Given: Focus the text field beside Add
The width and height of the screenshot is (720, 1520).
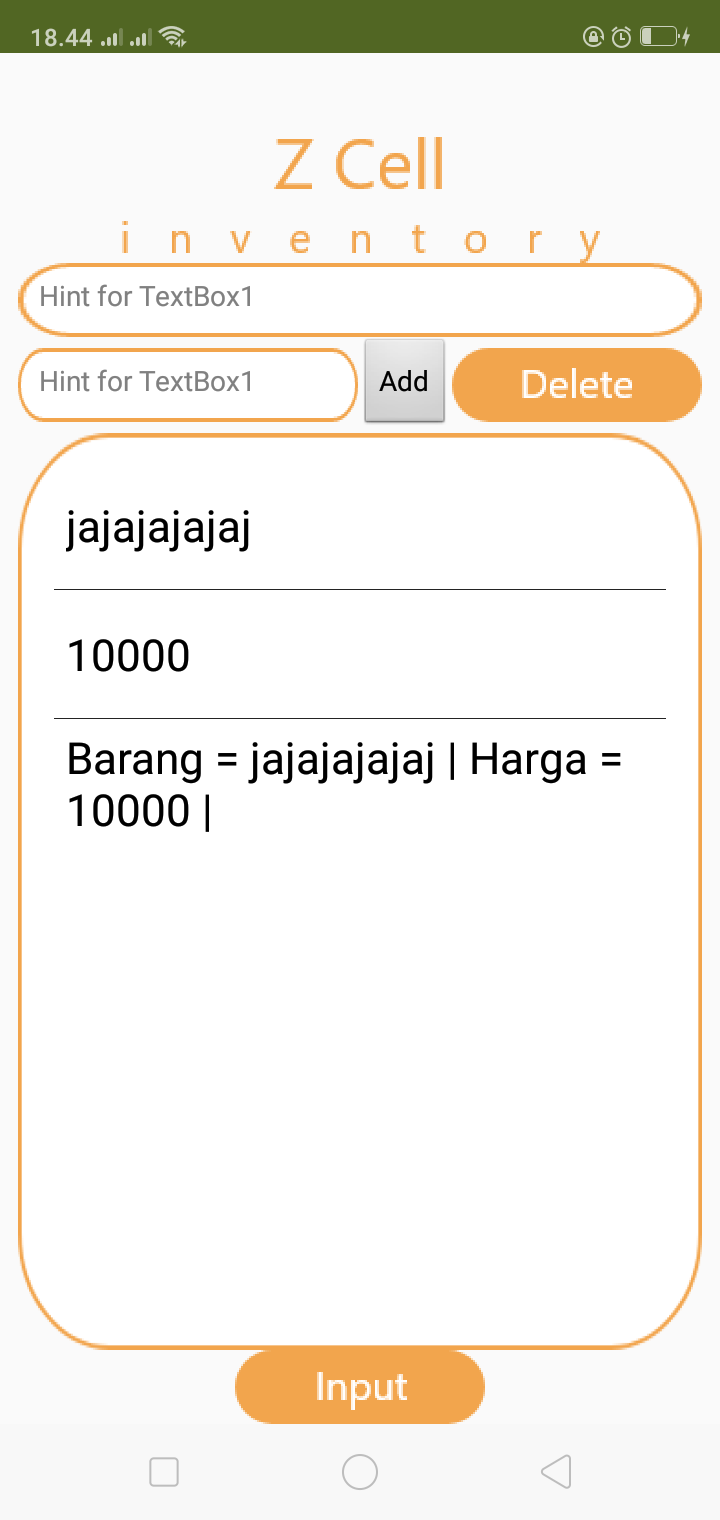Looking at the screenshot, I should 188,384.
